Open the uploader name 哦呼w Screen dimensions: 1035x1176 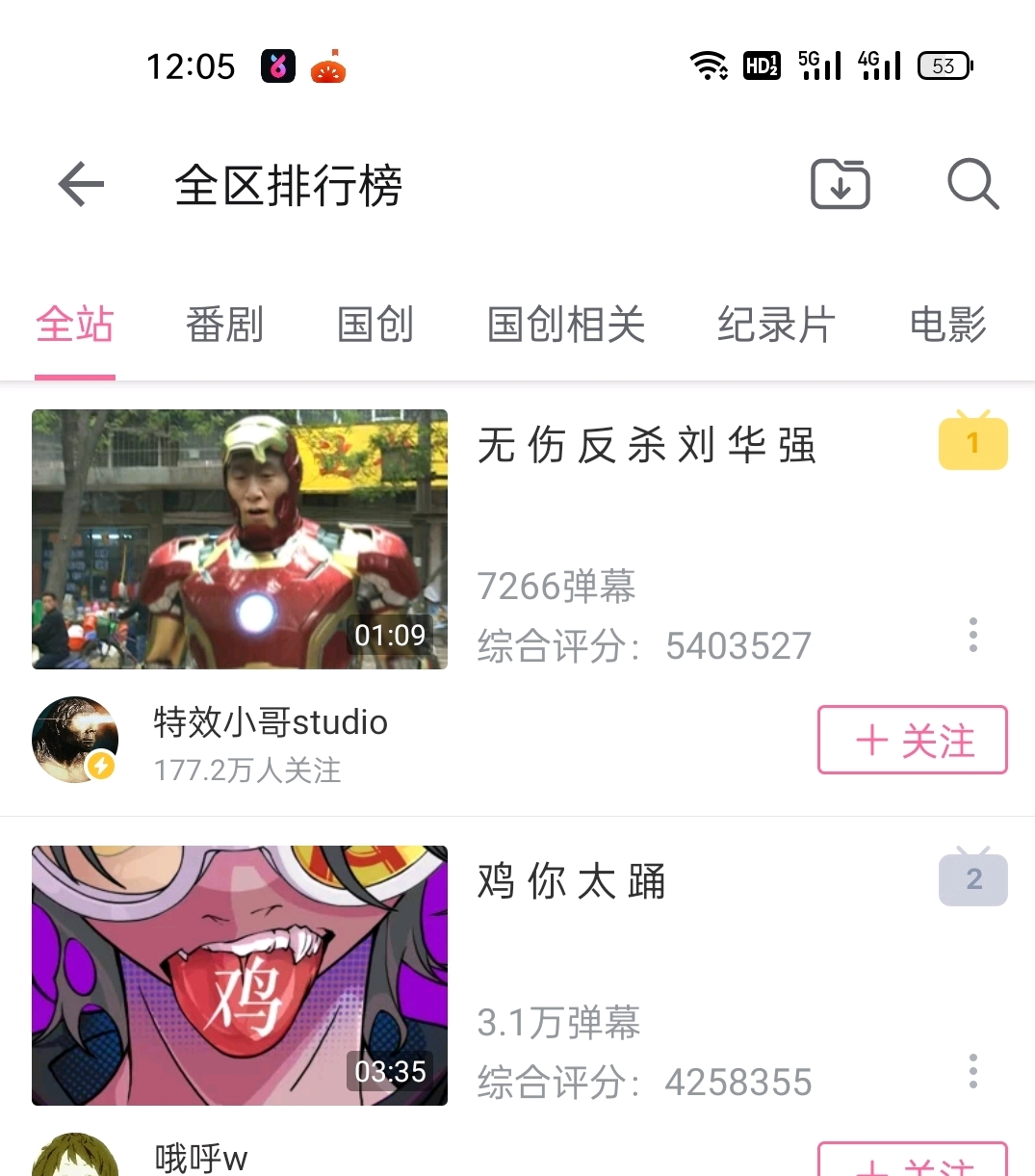pyautogui.click(x=197, y=1159)
